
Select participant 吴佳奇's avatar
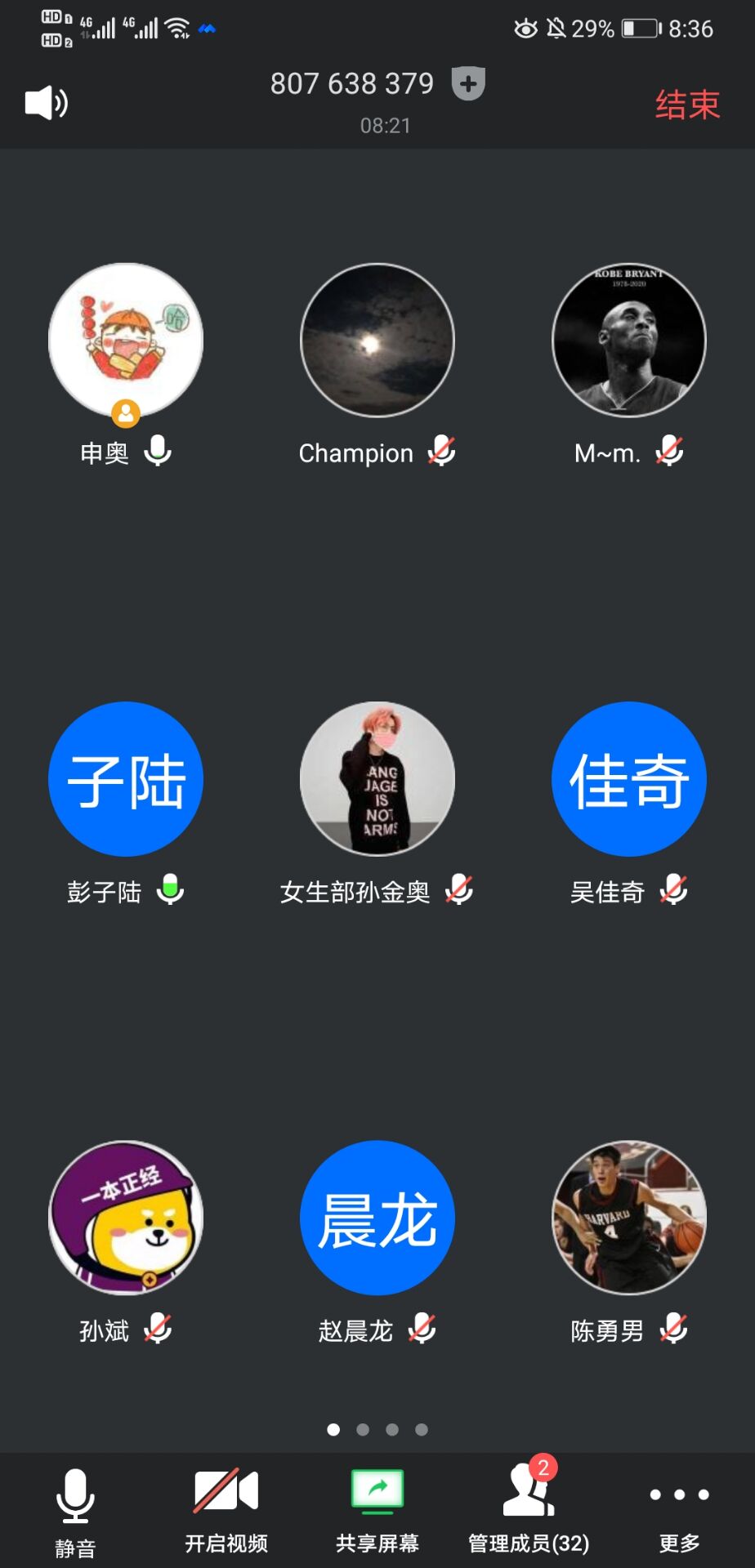click(629, 779)
